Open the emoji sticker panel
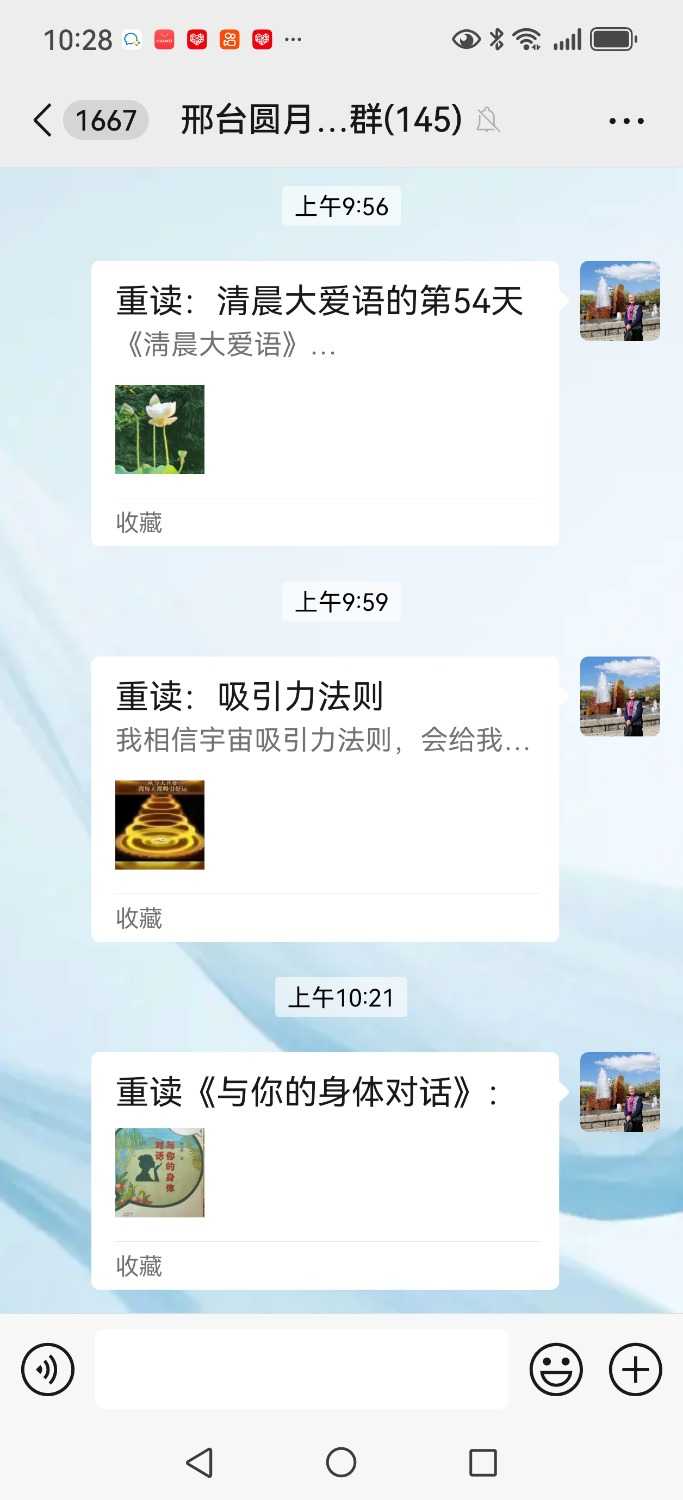 [x=556, y=1369]
